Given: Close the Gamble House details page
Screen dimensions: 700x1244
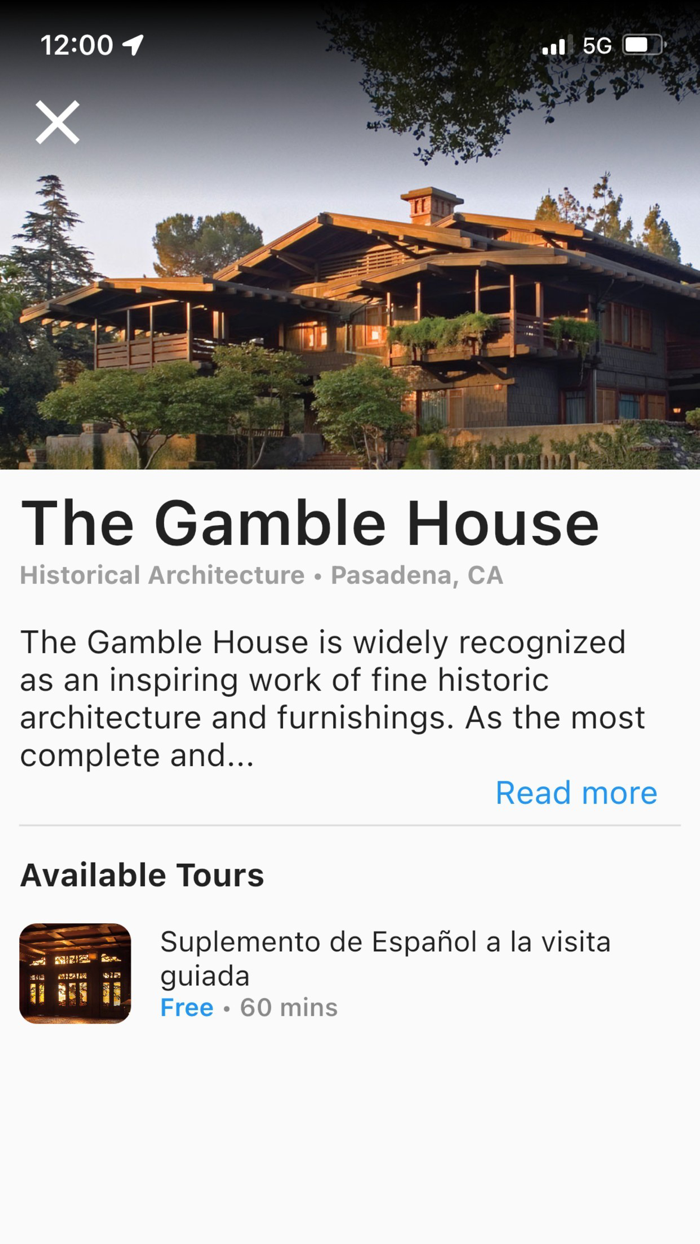Looking at the screenshot, I should click(x=57, y=123).
